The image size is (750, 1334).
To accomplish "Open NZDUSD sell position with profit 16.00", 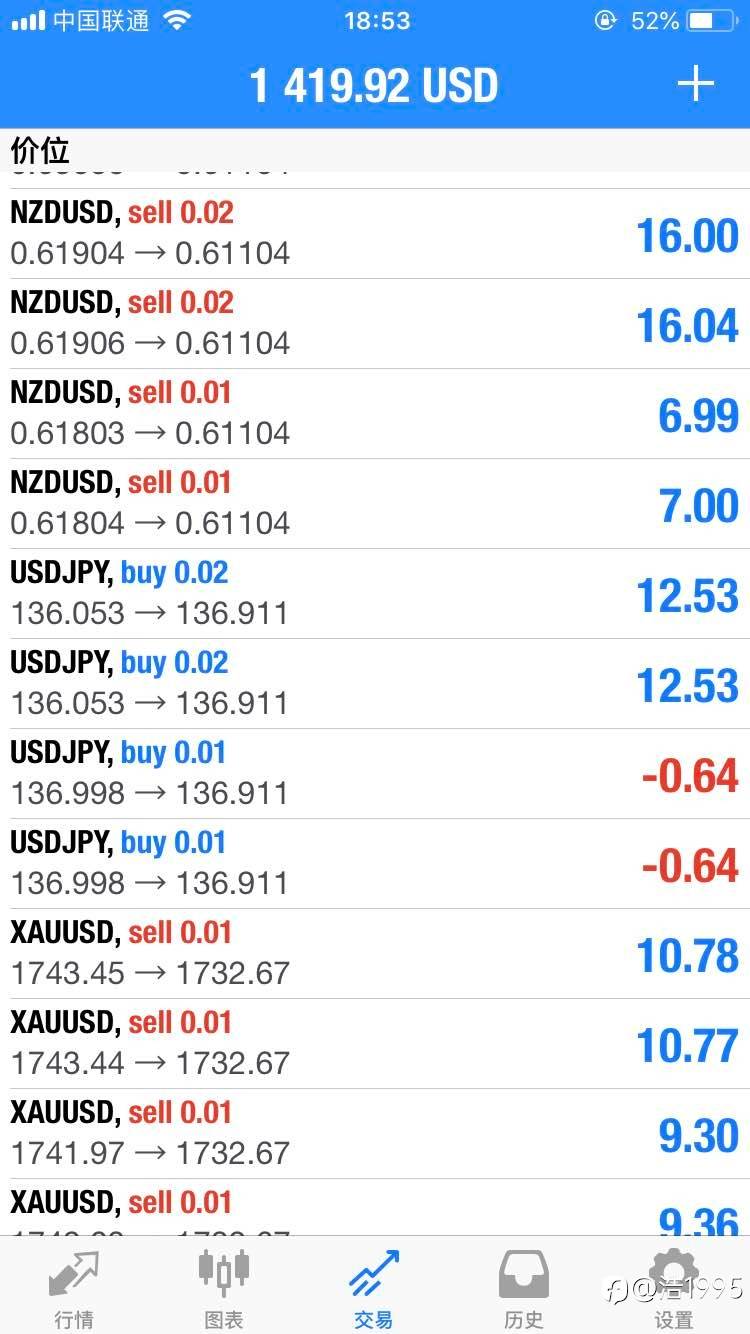I will [x=375, y=233].
